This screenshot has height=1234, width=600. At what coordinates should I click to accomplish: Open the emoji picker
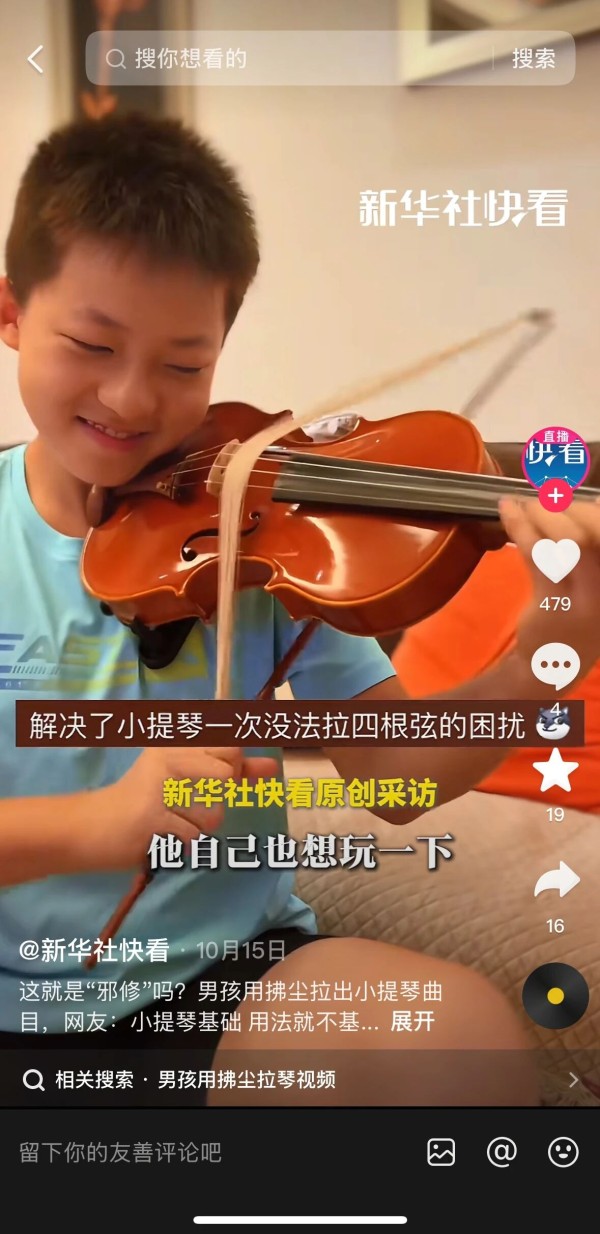[563, 1152]
